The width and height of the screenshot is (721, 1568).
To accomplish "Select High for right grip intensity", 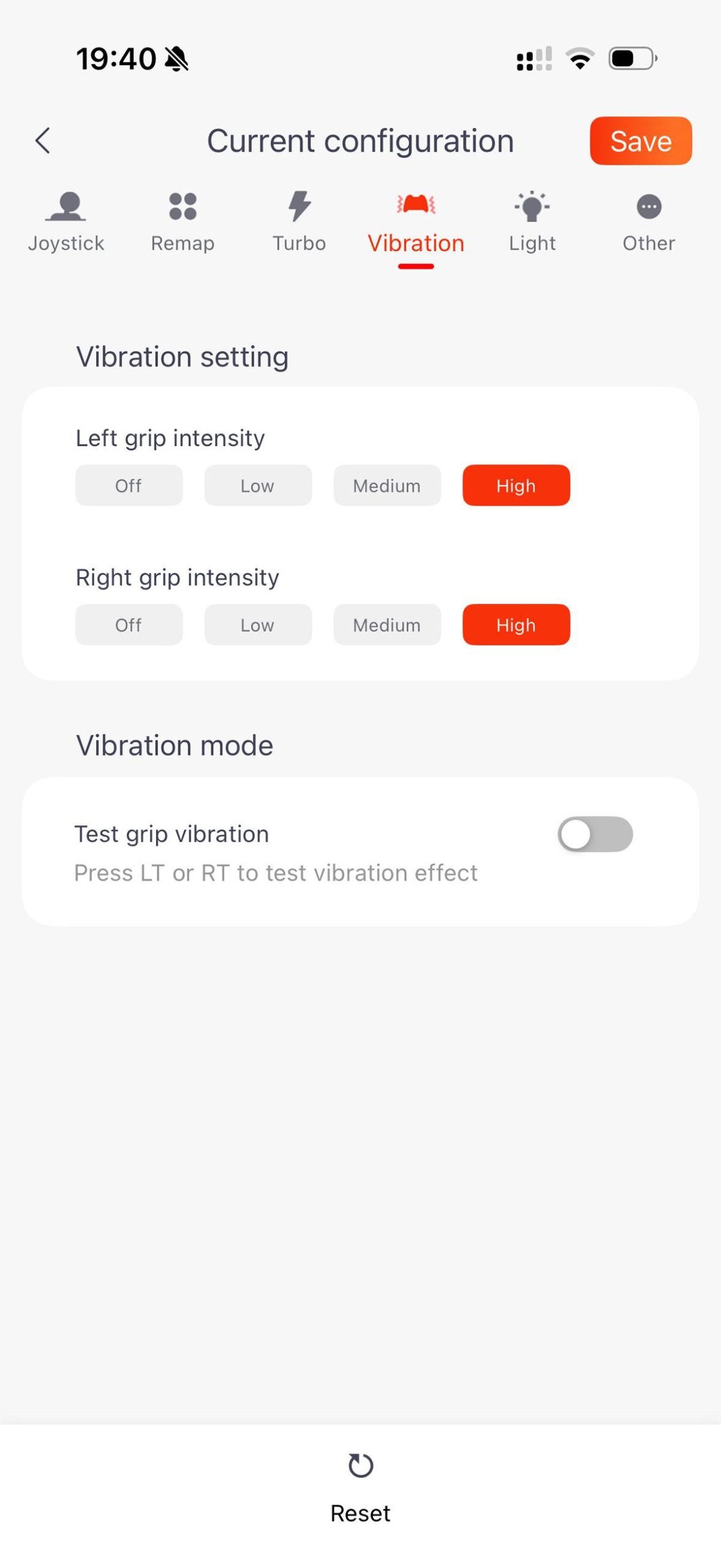I will tap(516, 624).
